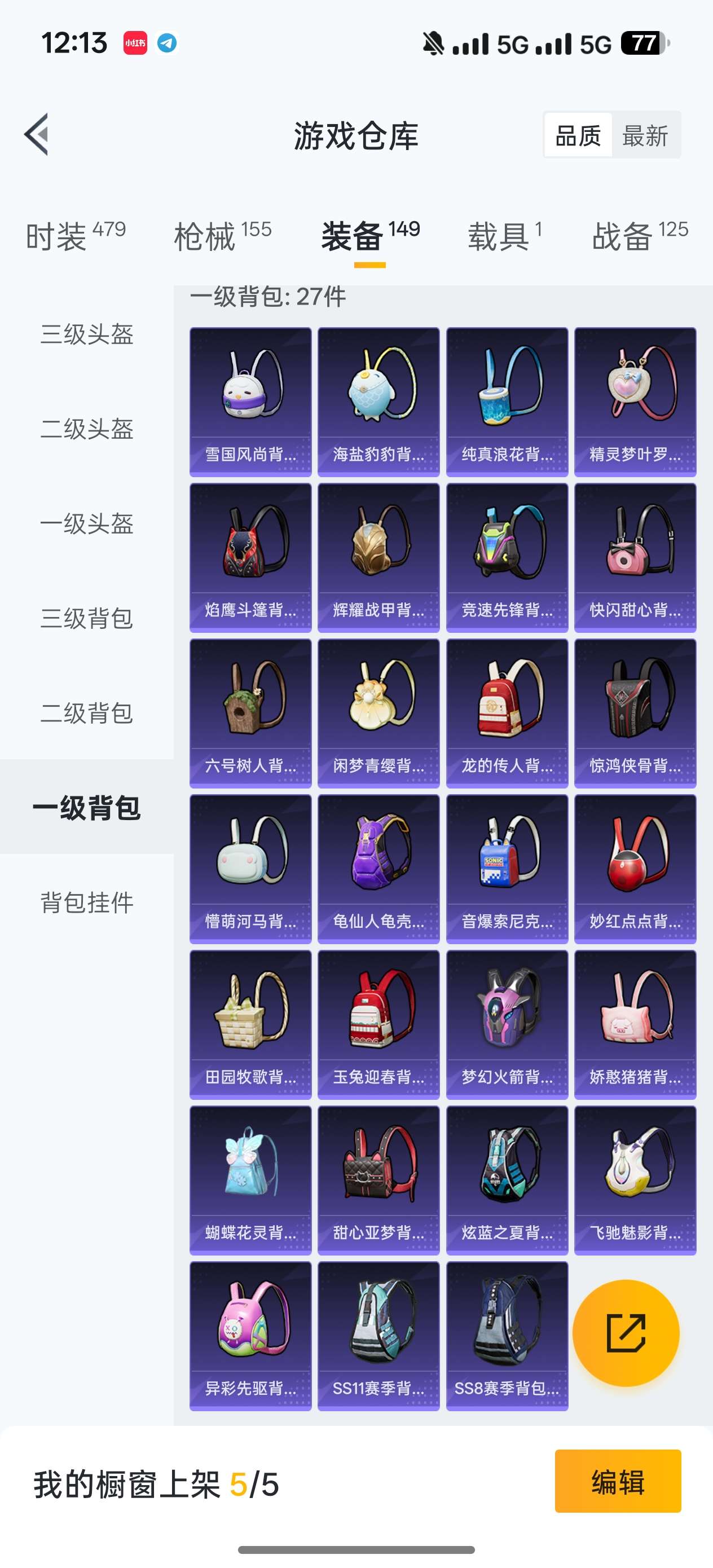Screen dimensions: 713x1568
Task: Sort warehouse by 品质
Action: [x=578, y=135]
